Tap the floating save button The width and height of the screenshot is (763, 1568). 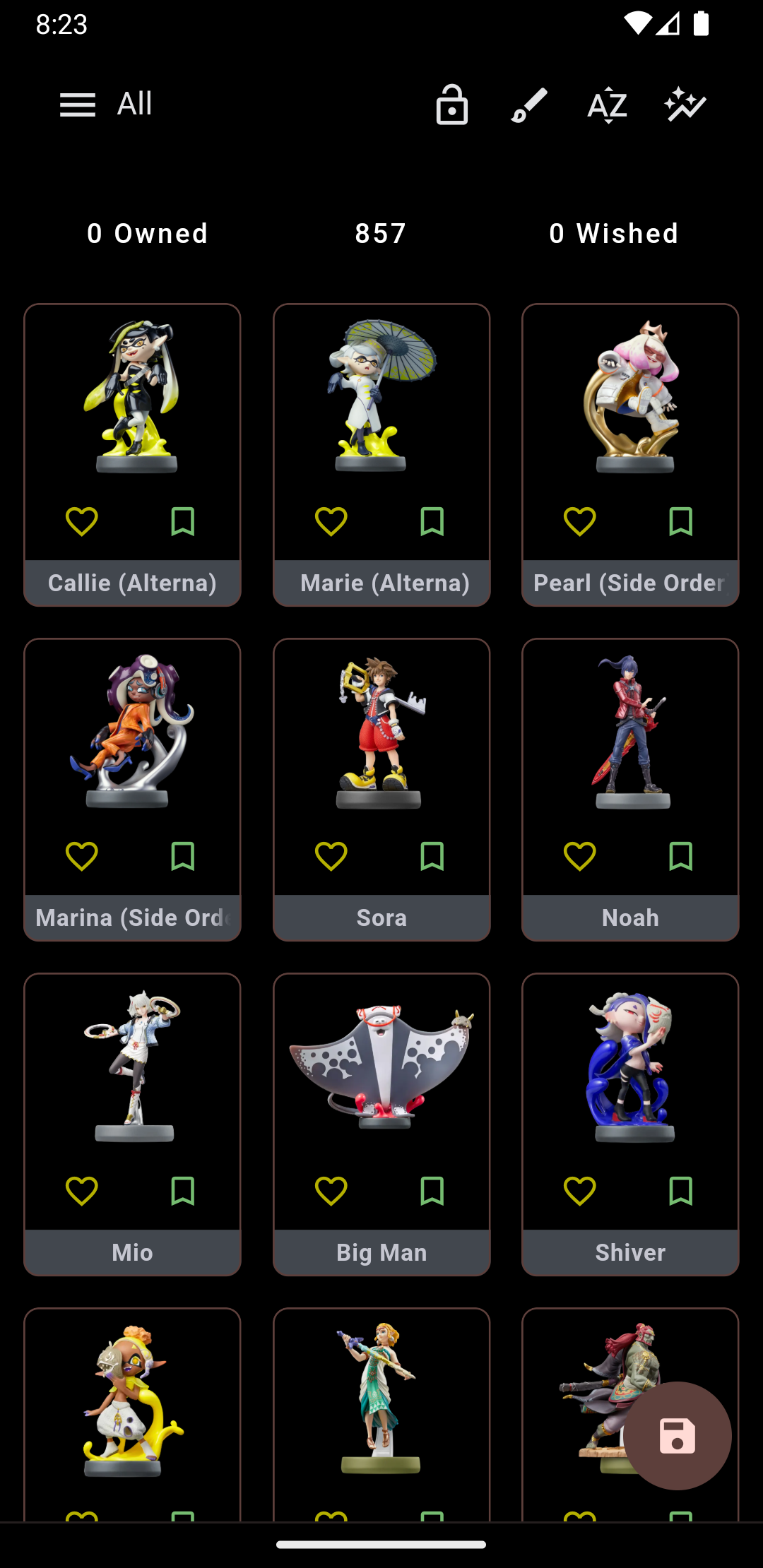click(x=677, y=1436)
